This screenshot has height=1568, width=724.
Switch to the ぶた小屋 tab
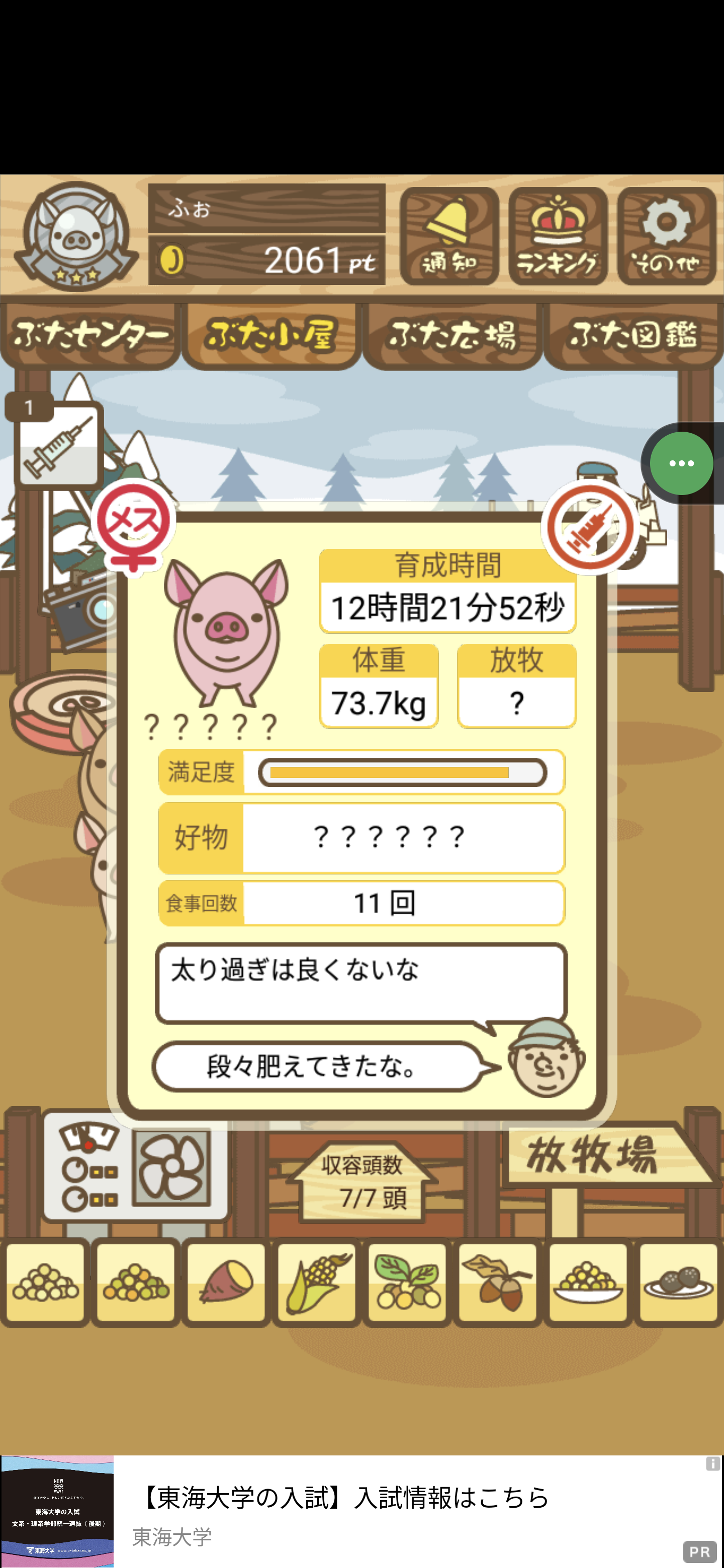pos(271,336)
